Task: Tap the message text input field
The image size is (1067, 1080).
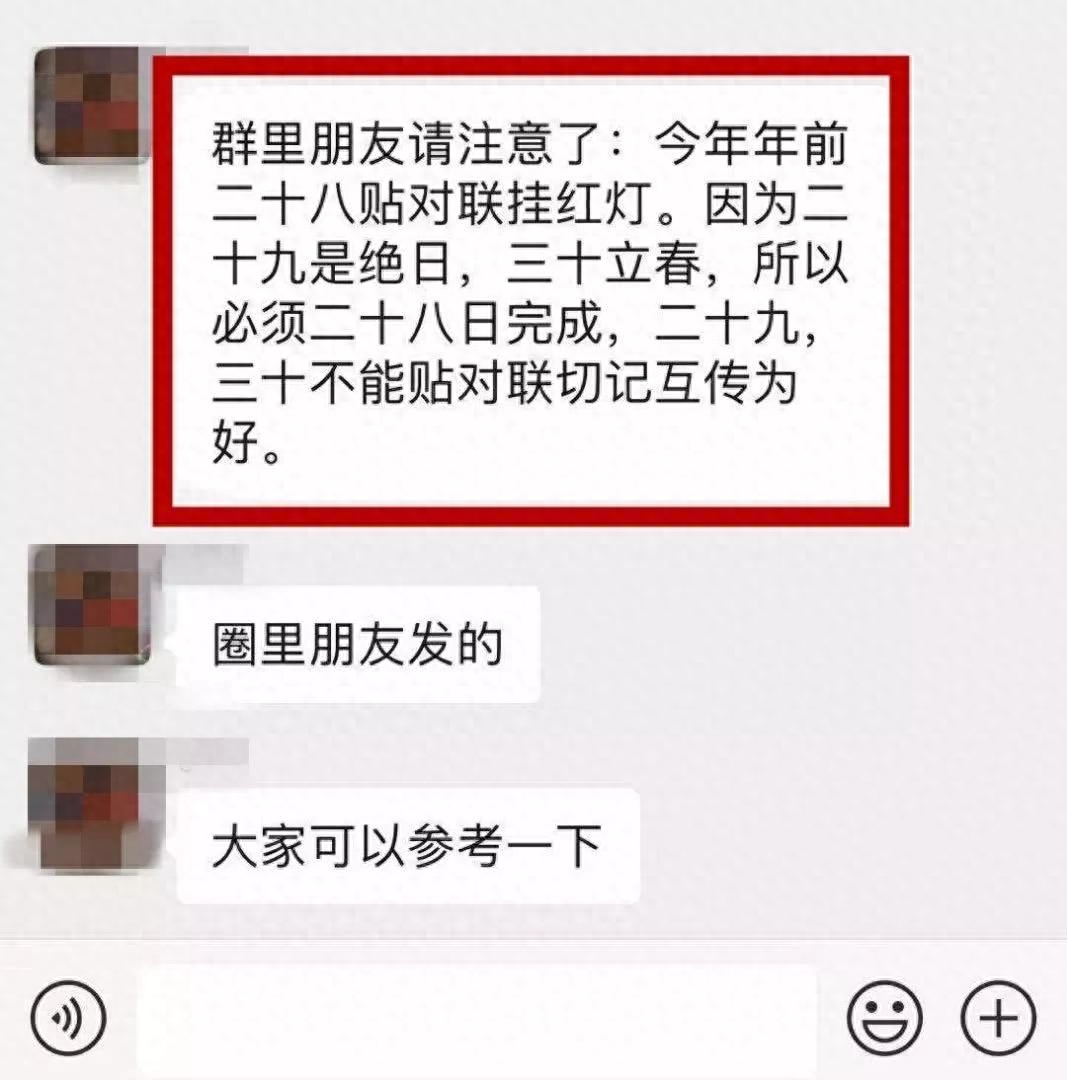Action: point(476,1018)
